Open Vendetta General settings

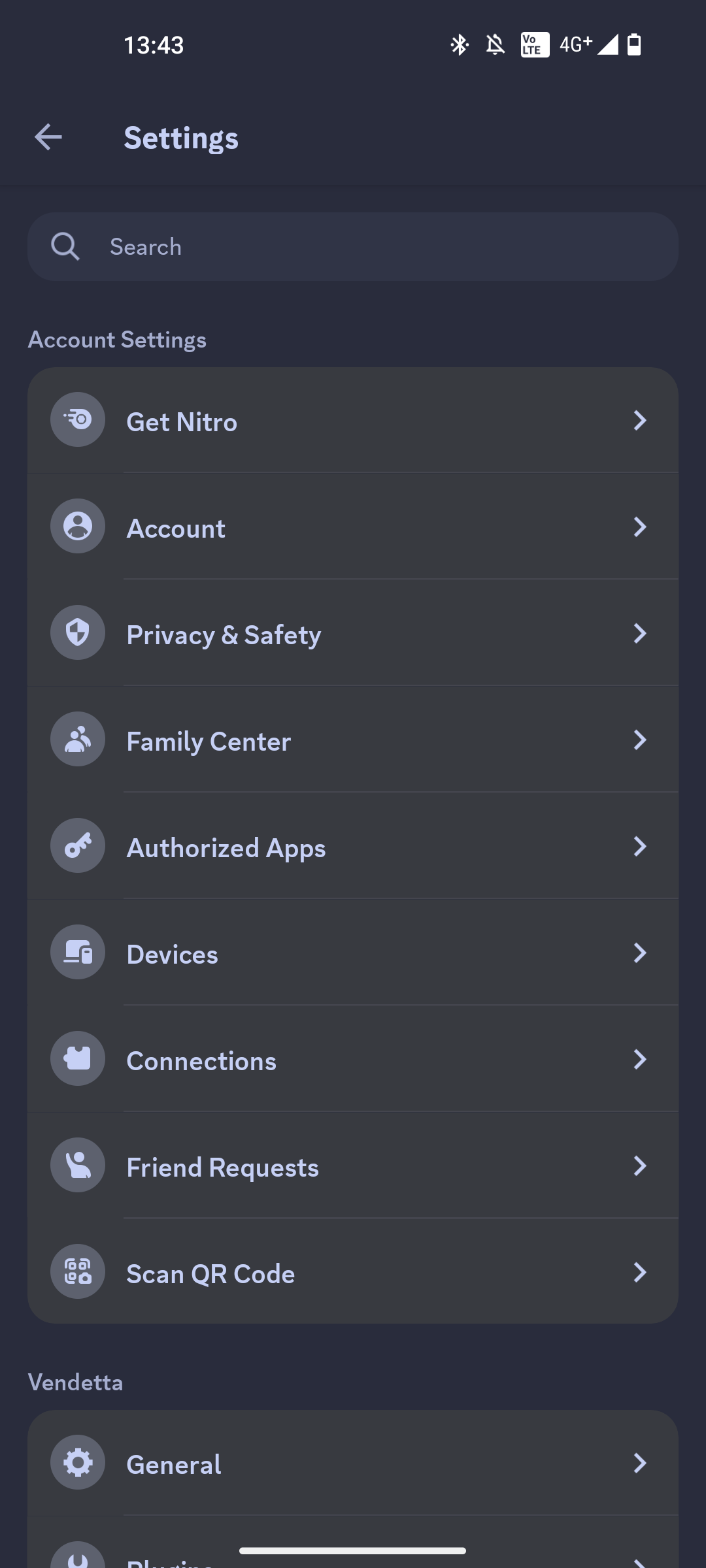(x=353, y=1463)
